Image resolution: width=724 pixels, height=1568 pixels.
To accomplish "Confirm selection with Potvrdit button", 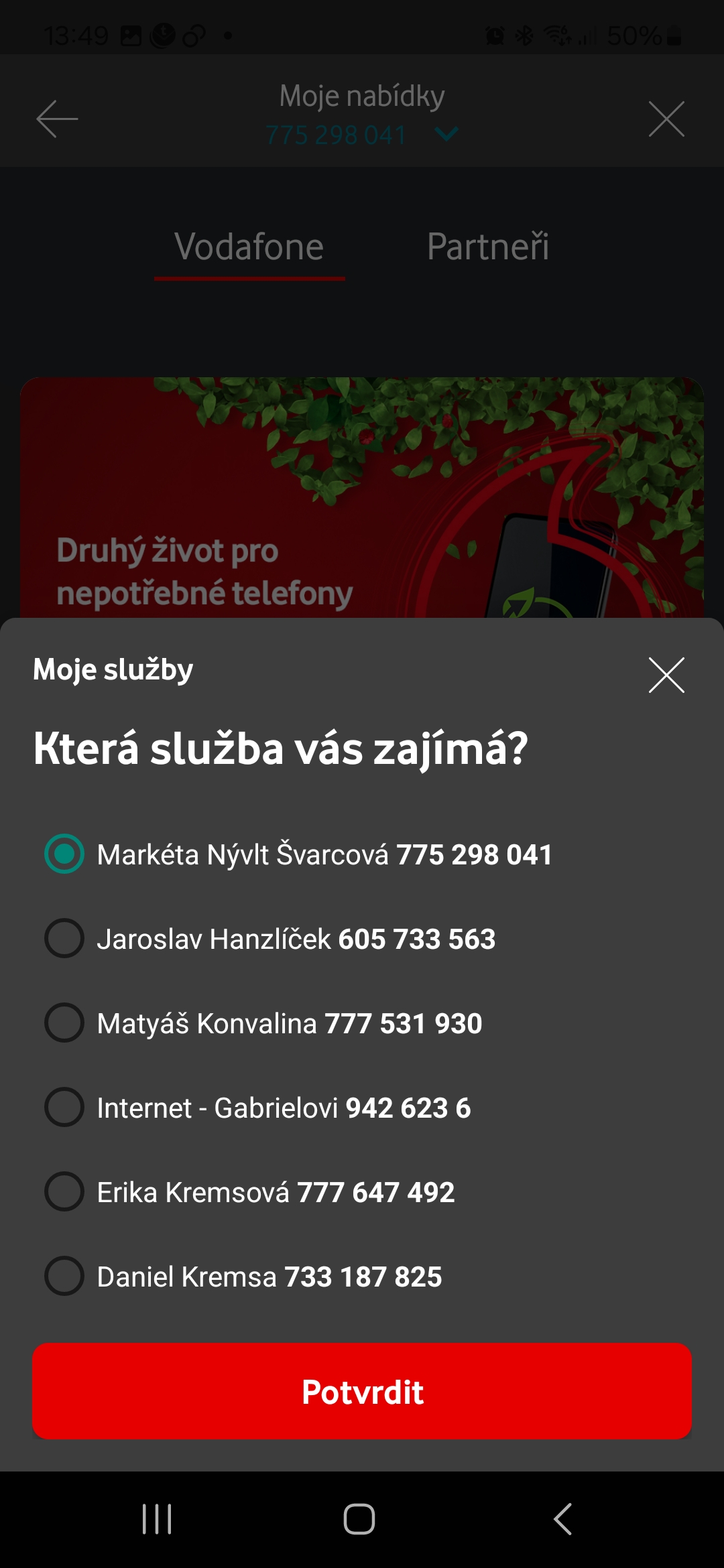I will tap(362, 1392).
